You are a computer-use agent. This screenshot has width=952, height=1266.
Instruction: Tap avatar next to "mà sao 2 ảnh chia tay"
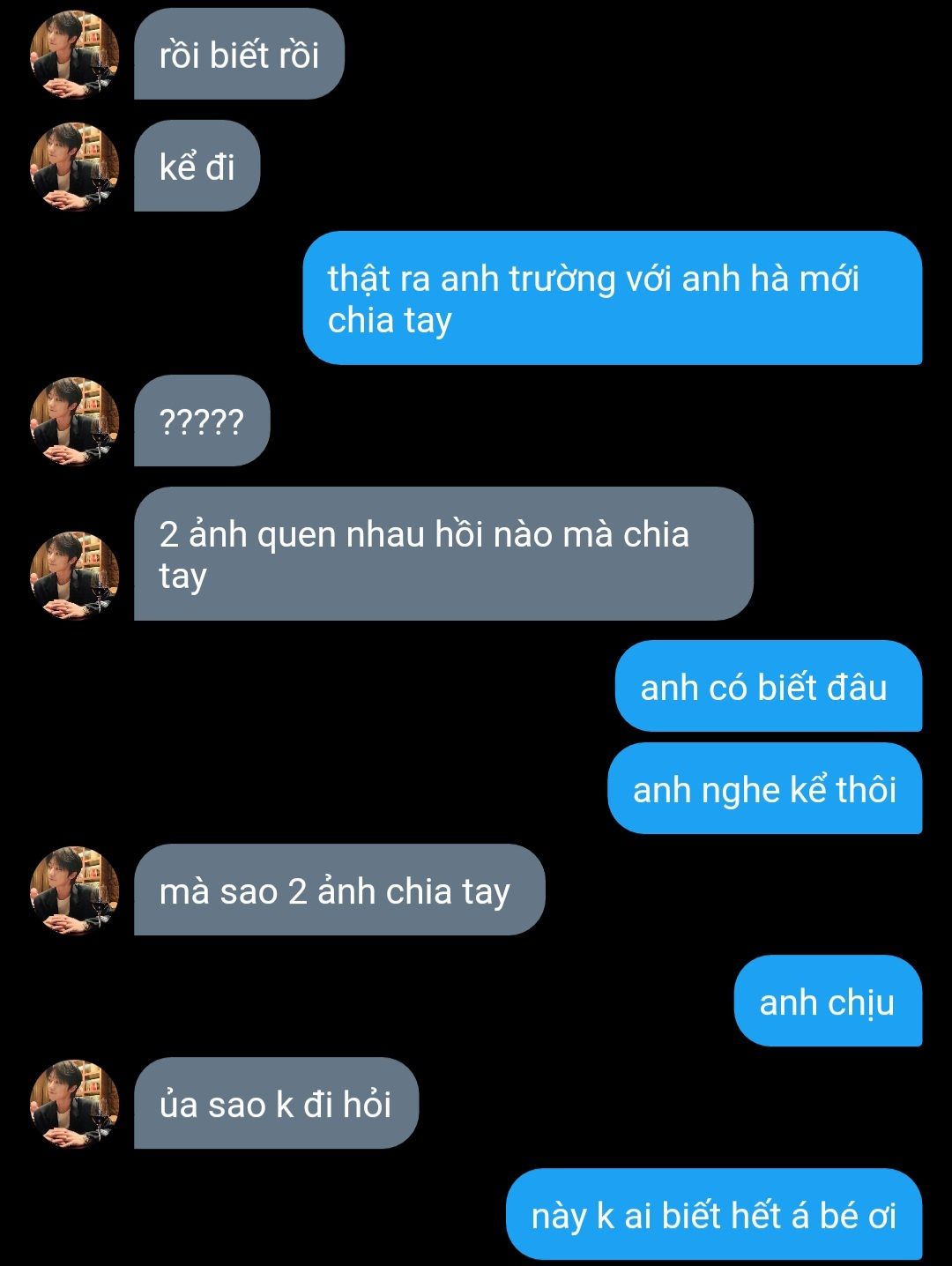click(74, 890)
